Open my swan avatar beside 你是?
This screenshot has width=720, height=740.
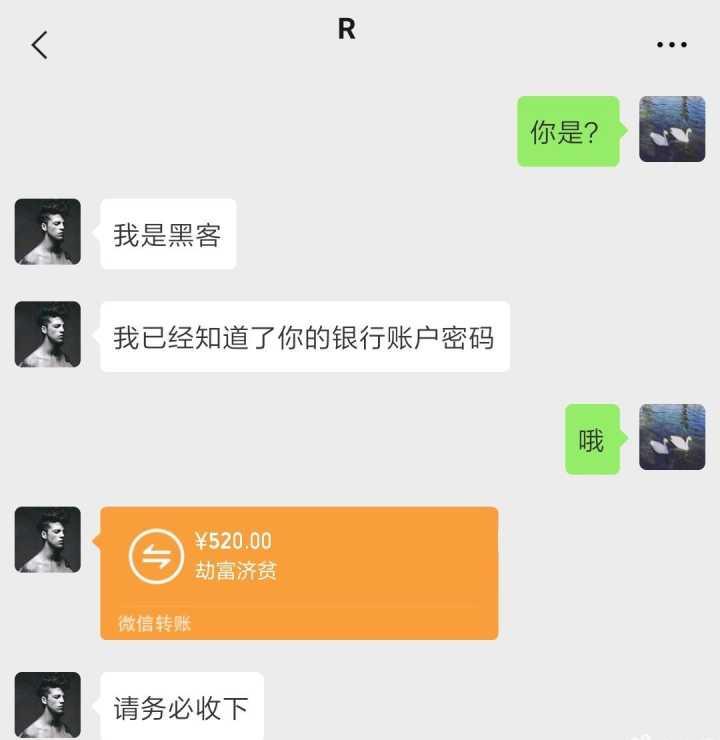pos(671,129)
